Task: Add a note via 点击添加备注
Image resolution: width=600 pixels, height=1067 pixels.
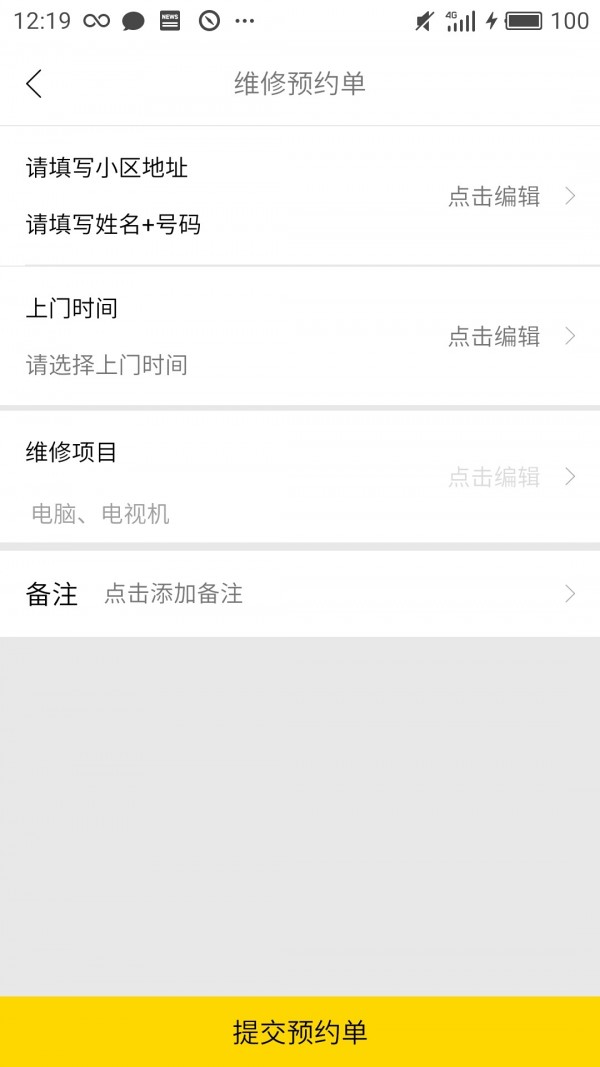Action: (x=174, y=594)
